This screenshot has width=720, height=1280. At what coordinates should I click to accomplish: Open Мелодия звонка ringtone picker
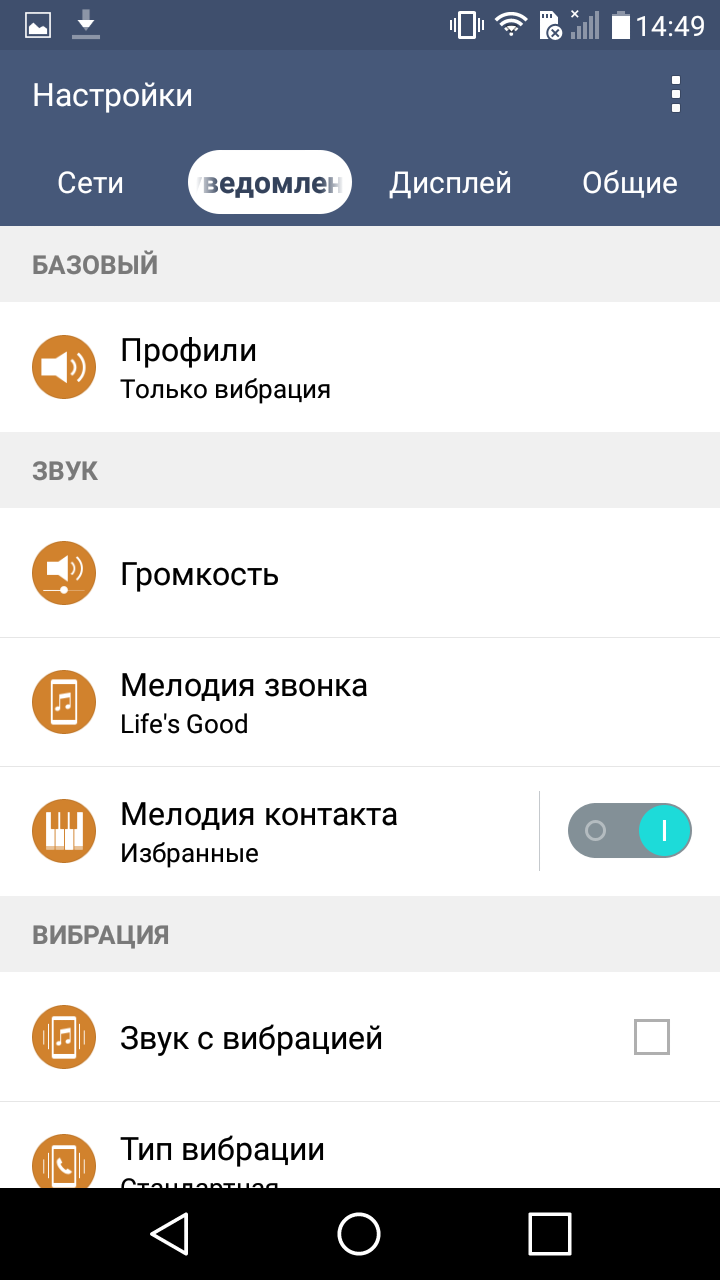click(x=360, y=703)
